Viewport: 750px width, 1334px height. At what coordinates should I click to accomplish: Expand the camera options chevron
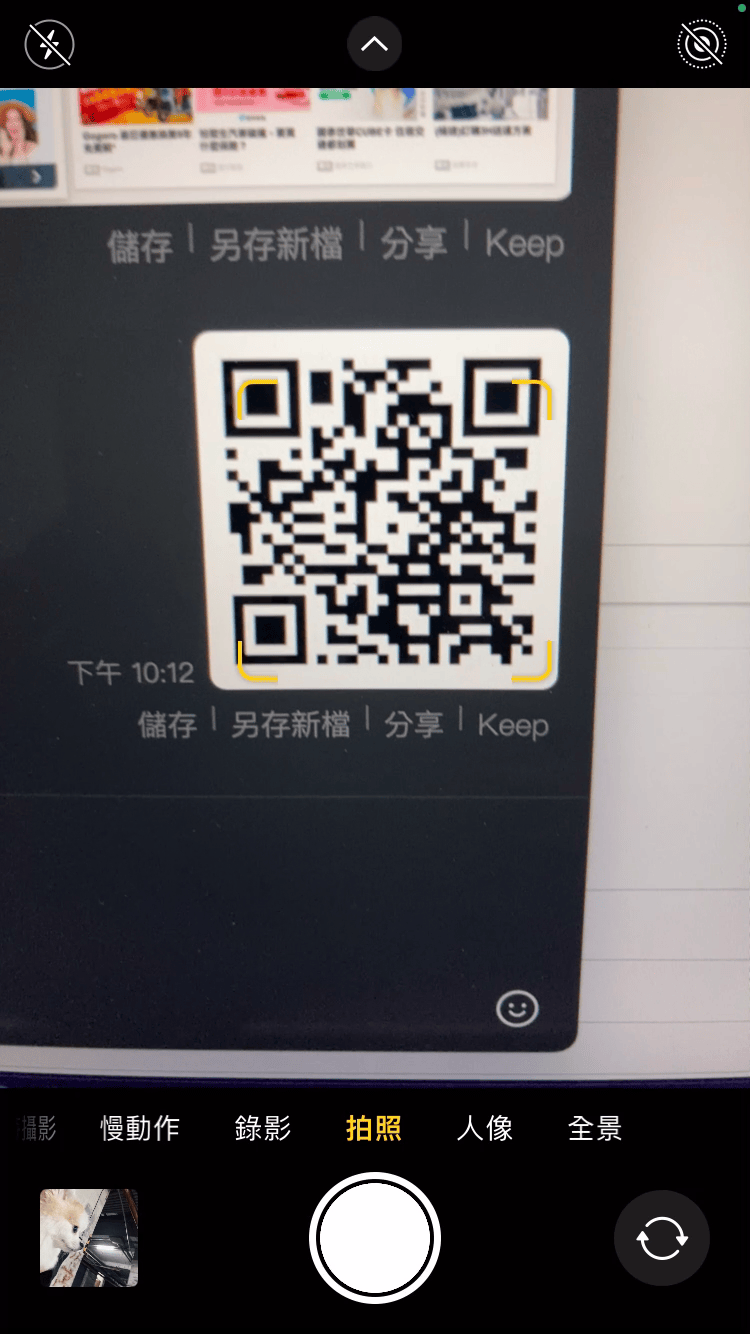(374, 44)
